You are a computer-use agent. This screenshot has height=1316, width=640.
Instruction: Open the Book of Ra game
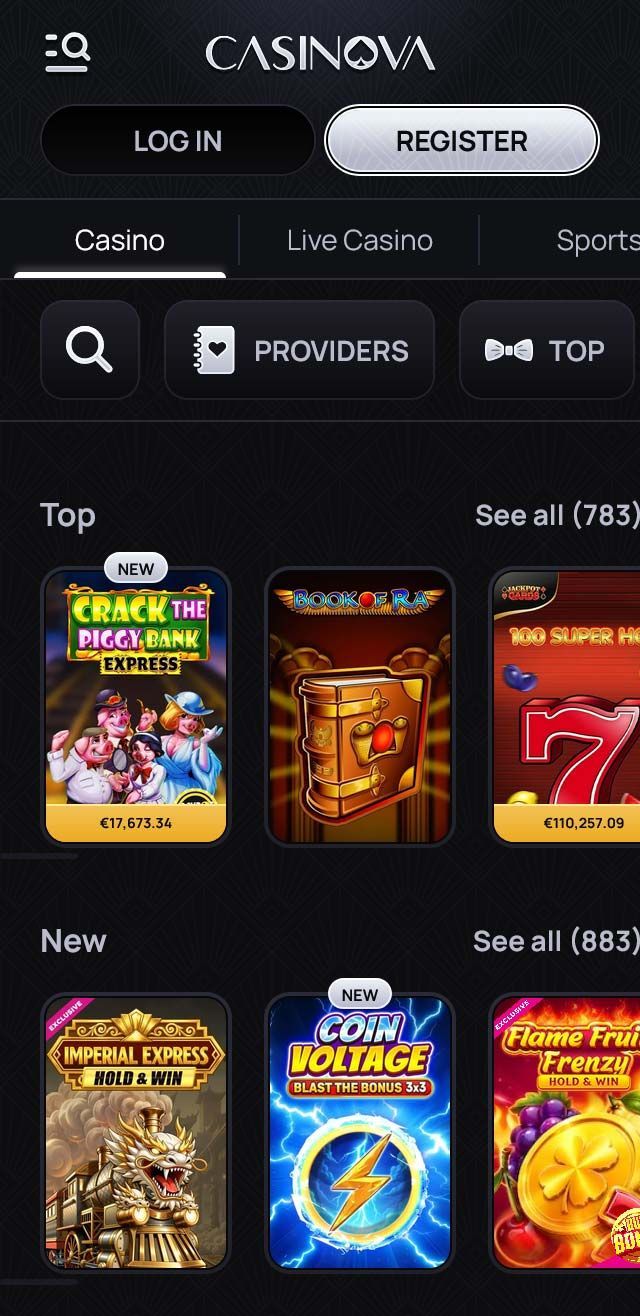tap(360, 706)
